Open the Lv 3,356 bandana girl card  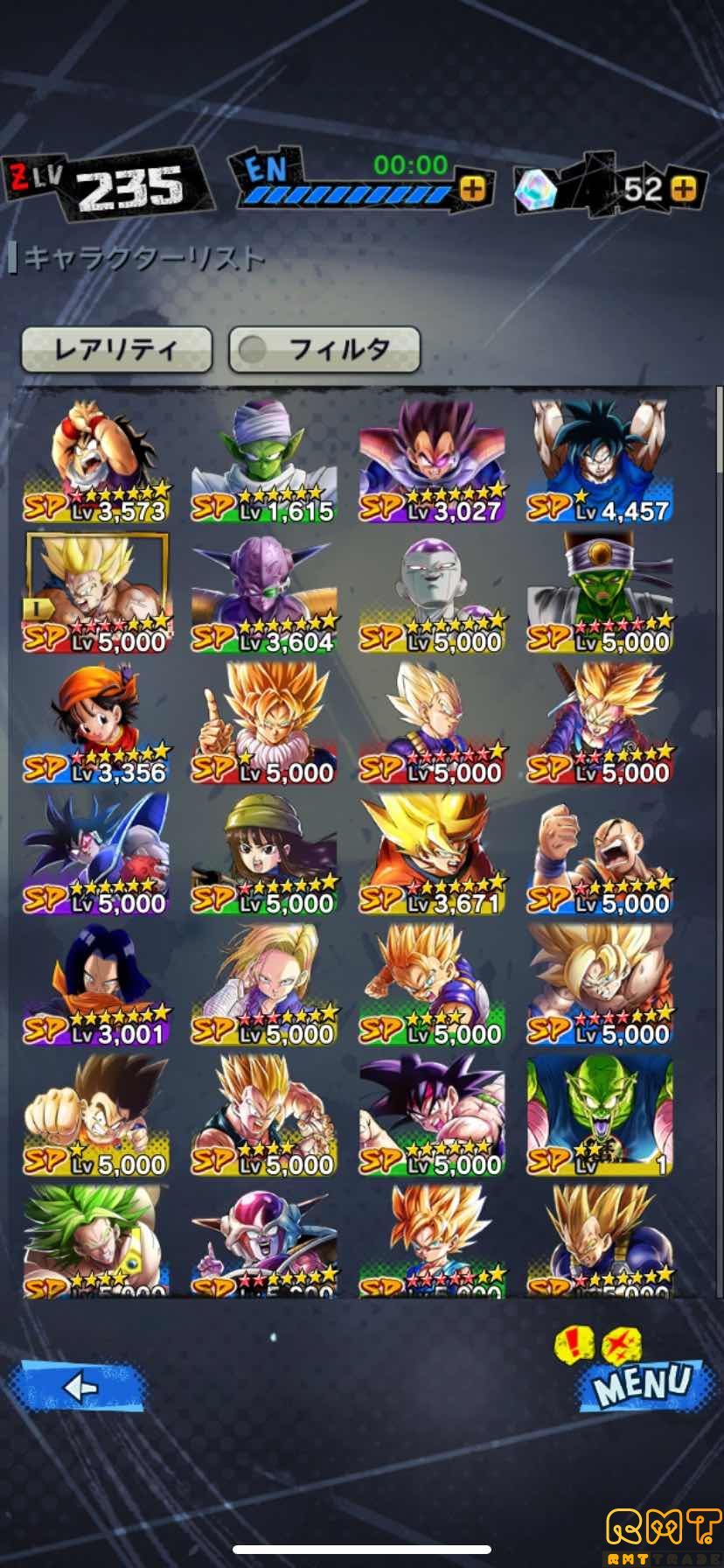click(x=96, y=724)
